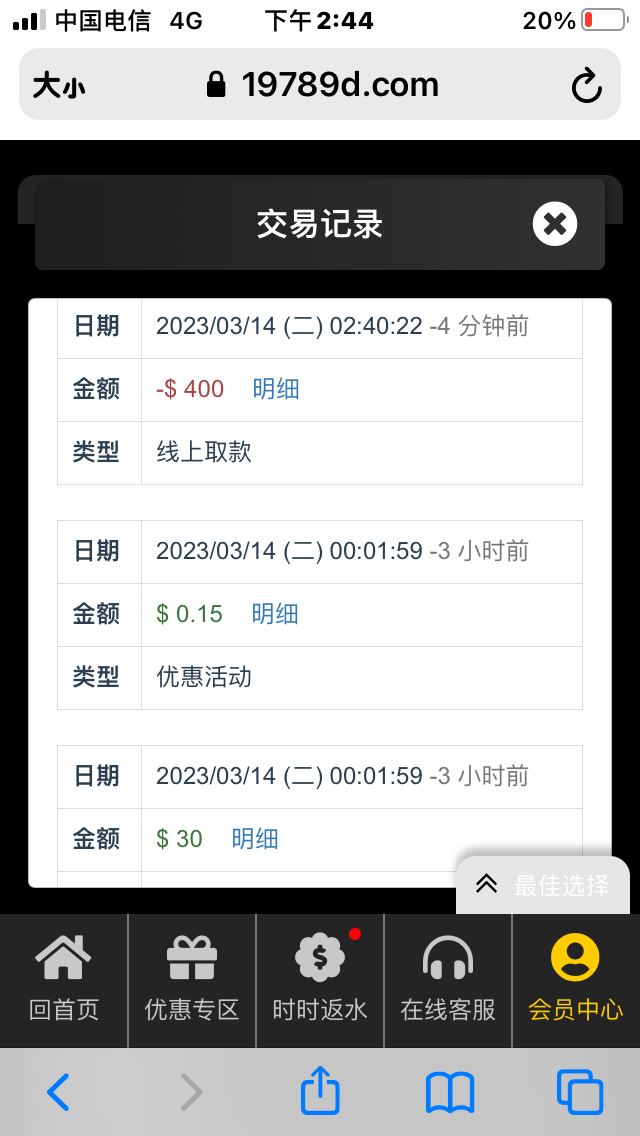
Task: Tap the 最佳选择 floating button
Action: [x=543, y=884]
